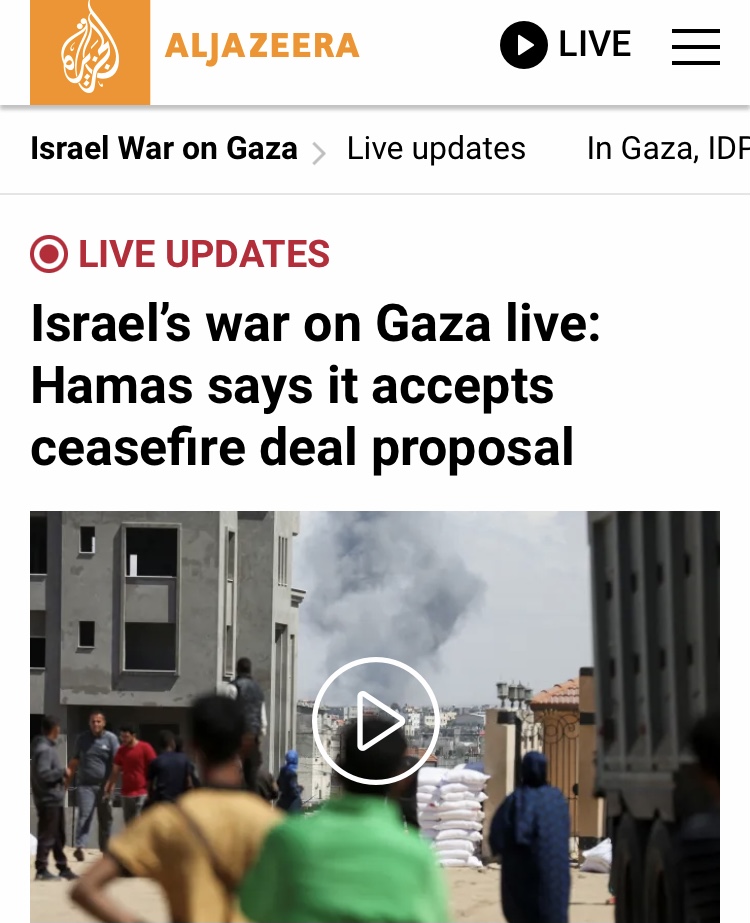Watch the Al Jazeera live stream
This screenshot has width=750, height=923.
(x=566, y=45)
